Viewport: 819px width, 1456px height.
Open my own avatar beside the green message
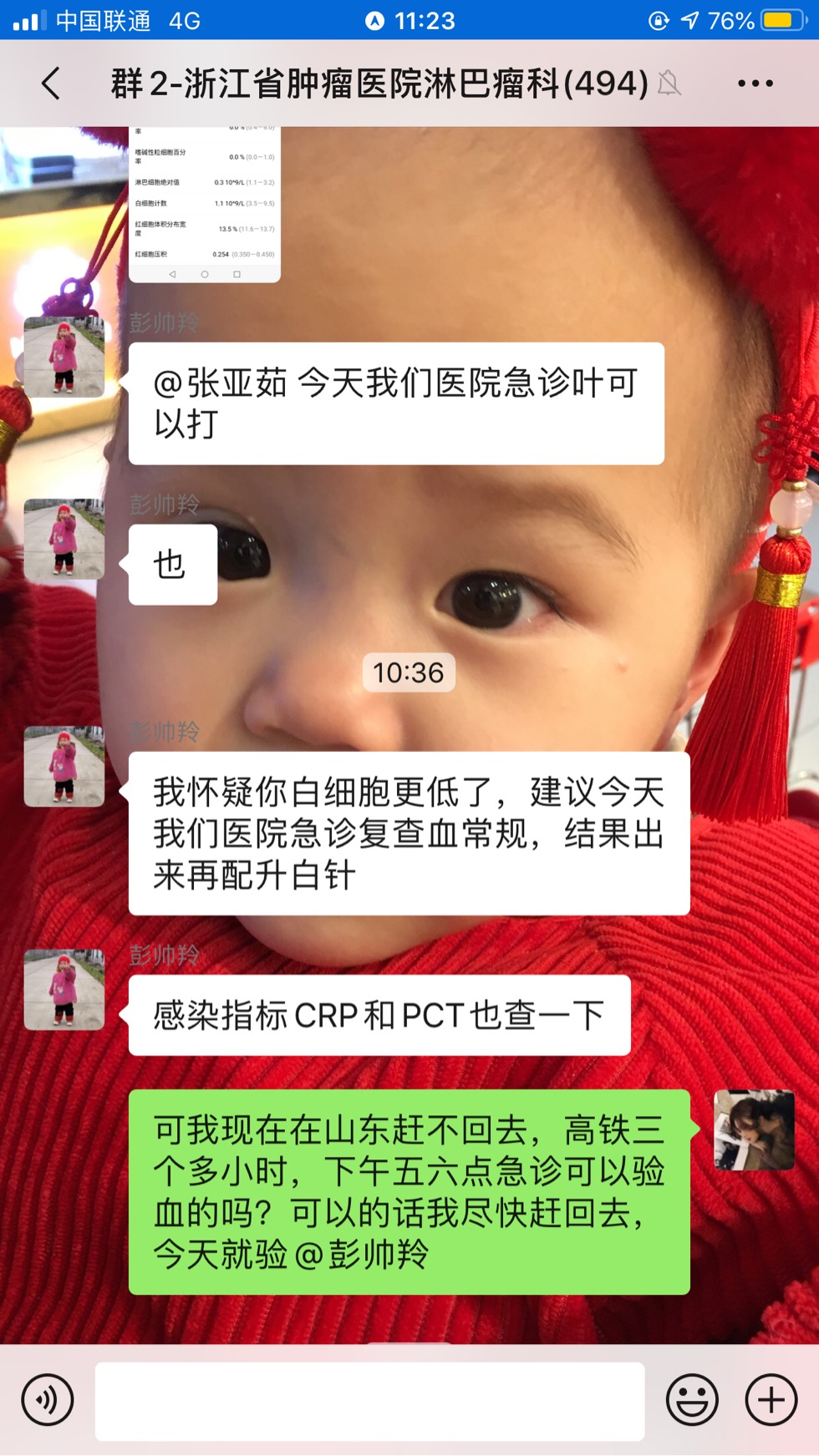coord(754,1129)
